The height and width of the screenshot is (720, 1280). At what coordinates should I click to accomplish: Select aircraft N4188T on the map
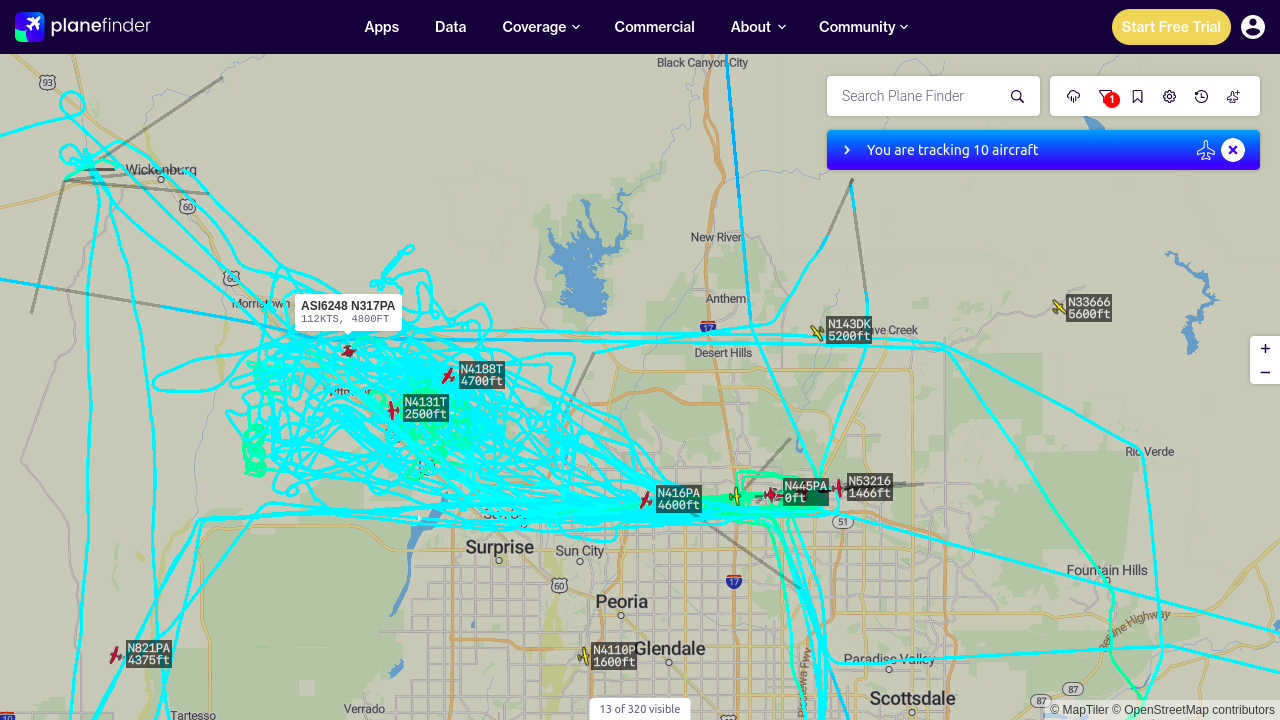449,376
